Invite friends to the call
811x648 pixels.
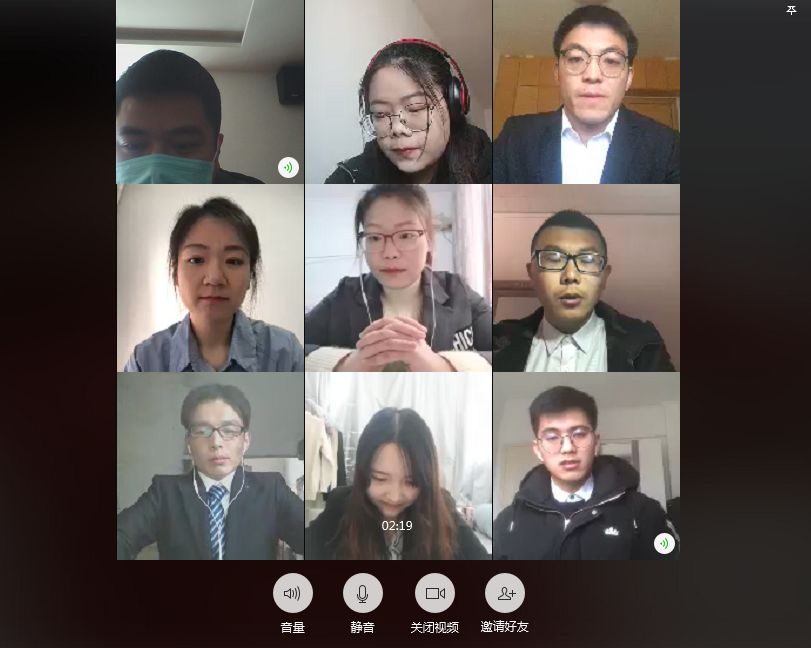pyautogui.click(x=504, y=593)
